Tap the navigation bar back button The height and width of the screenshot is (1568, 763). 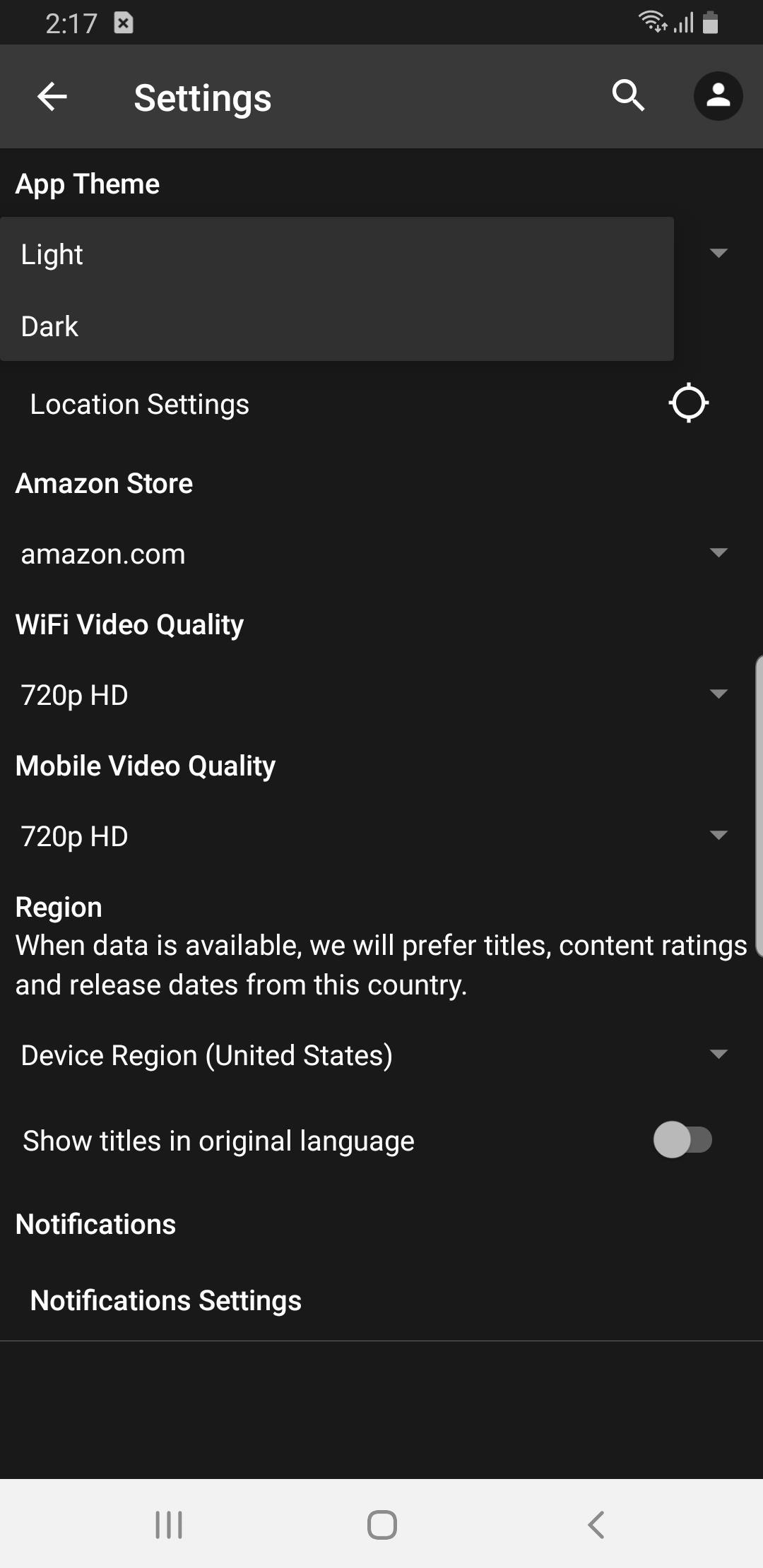pos(596,1524)
